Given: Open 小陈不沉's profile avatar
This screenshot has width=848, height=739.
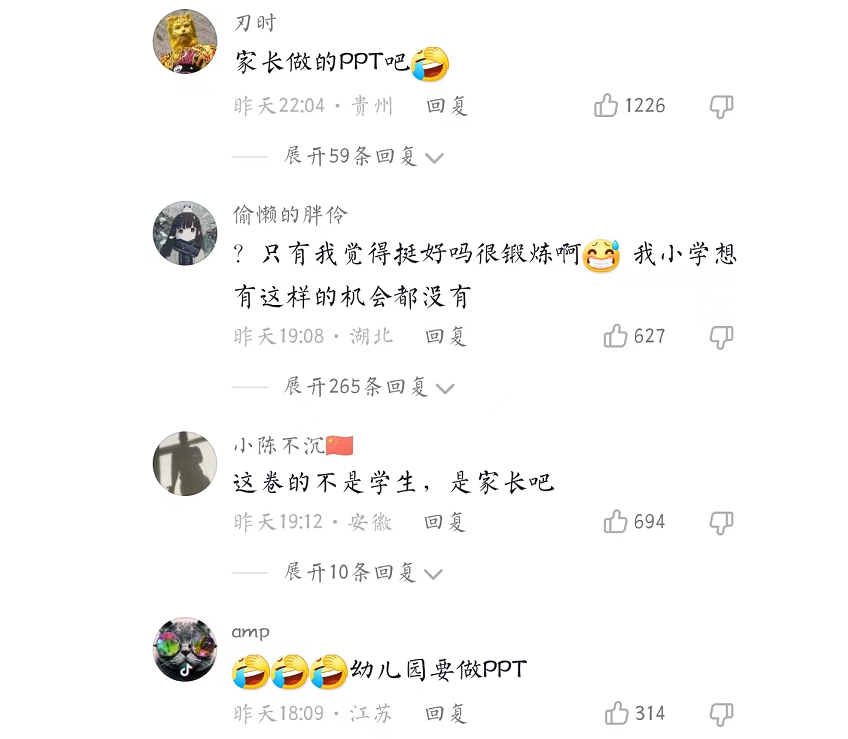Looking at the screenshot, I should coord(185,463).
